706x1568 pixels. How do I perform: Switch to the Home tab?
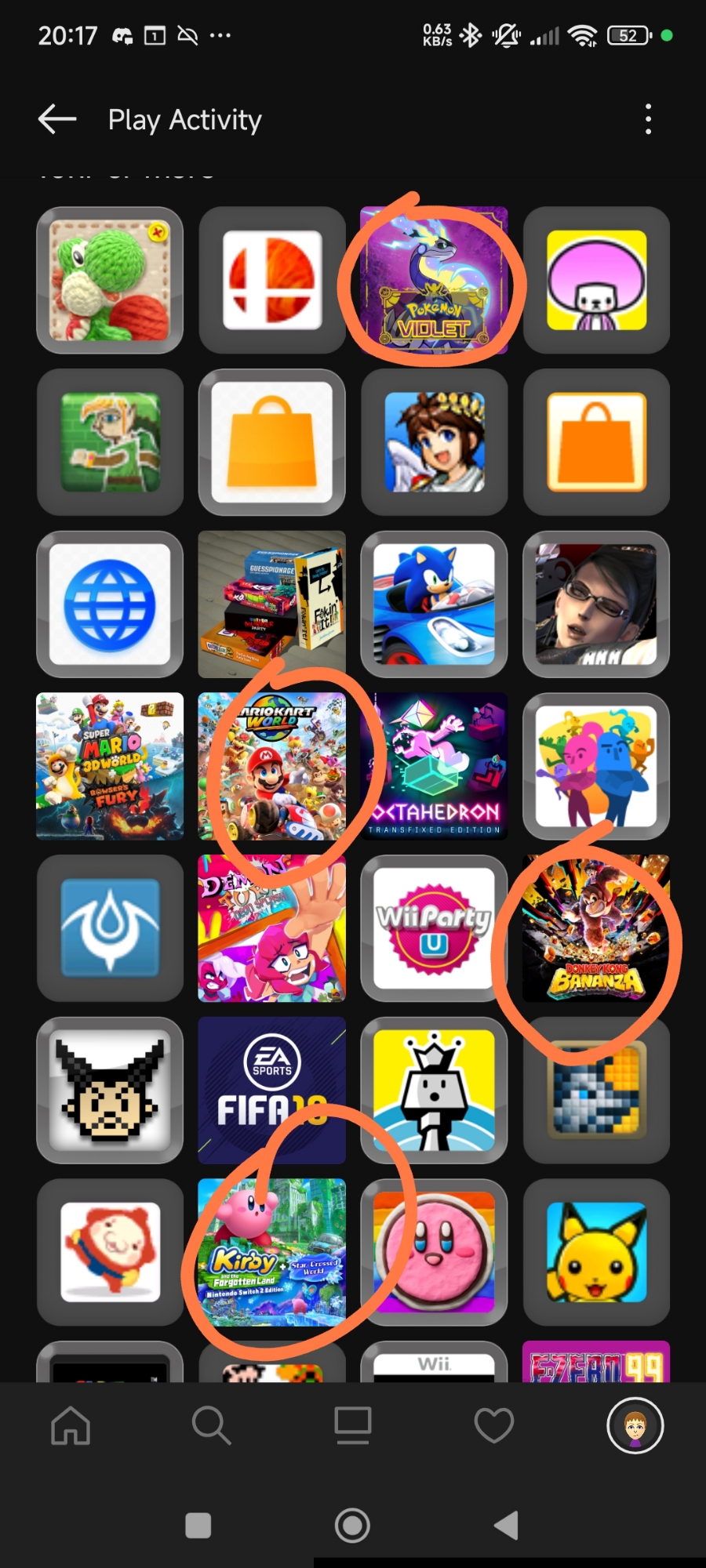pyautogui.click(x=71, y=1425)
